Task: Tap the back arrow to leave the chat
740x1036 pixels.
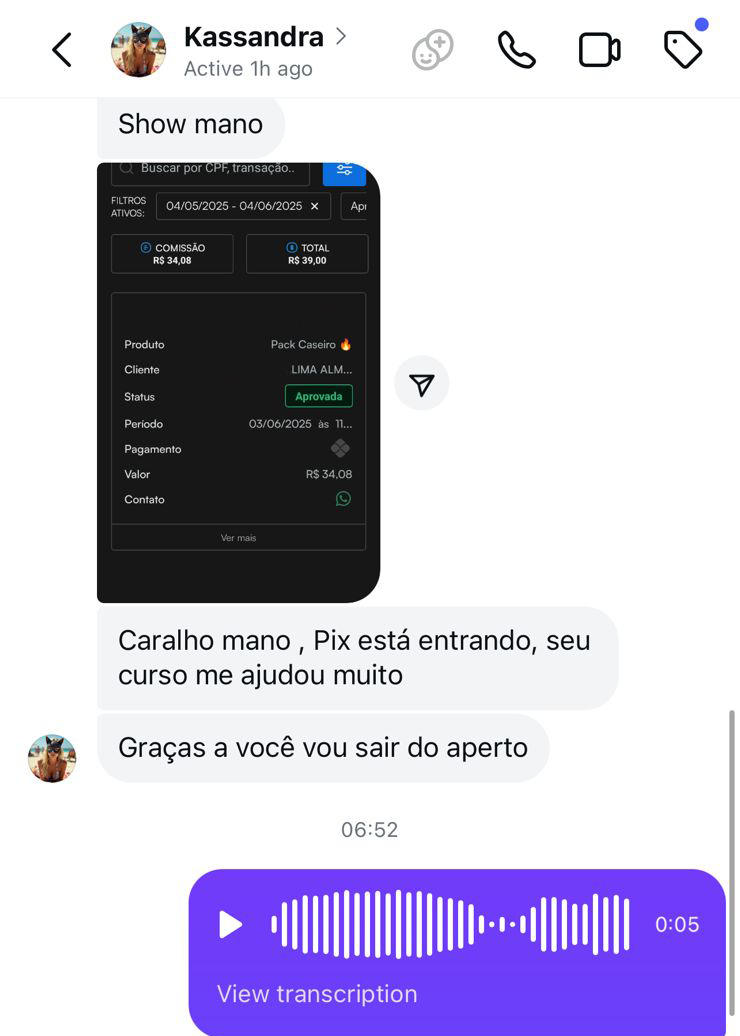Action: 61,48
